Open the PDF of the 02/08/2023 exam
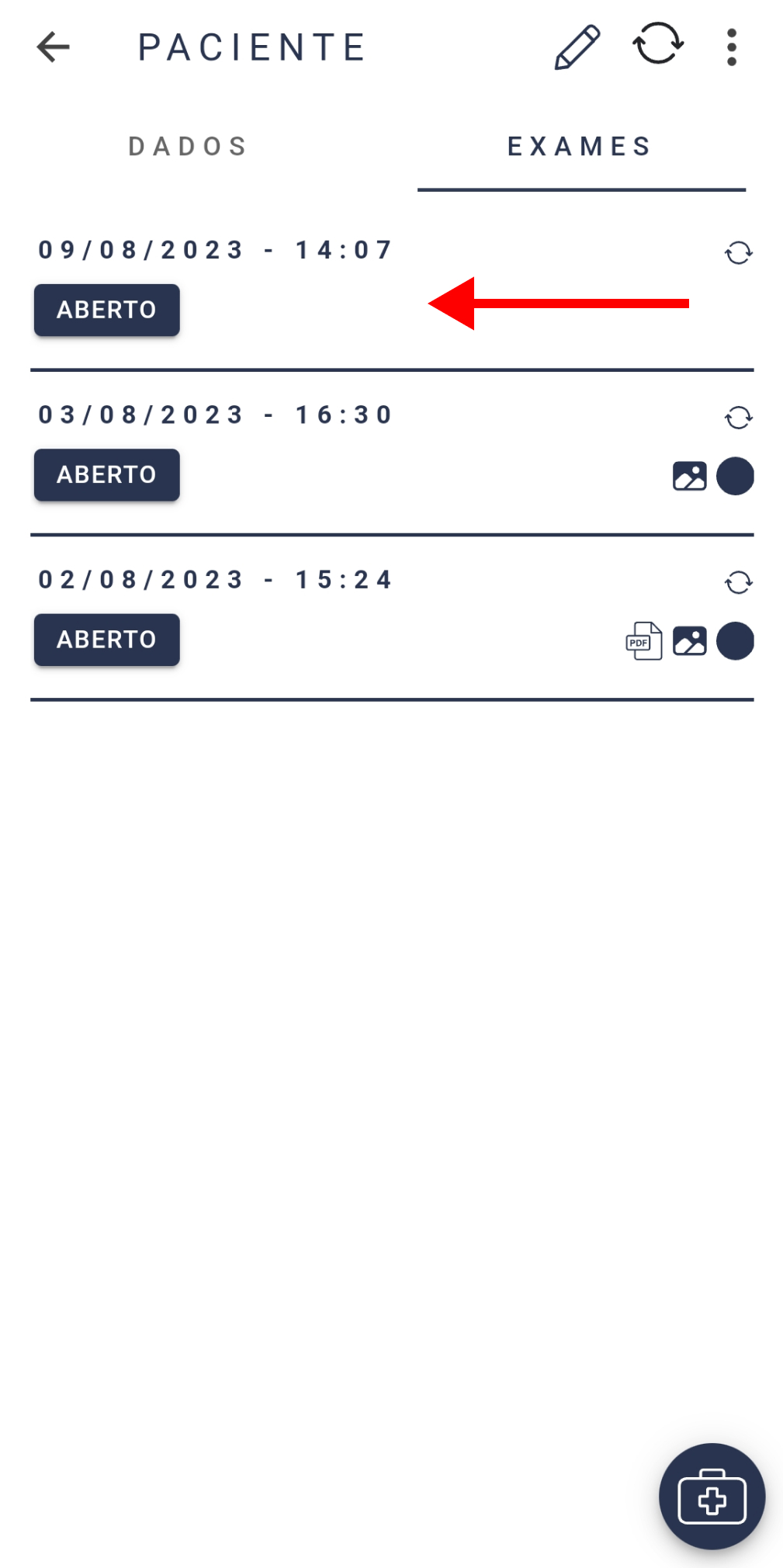Viewport: 783px width, 1568px height. coord(644,641)
